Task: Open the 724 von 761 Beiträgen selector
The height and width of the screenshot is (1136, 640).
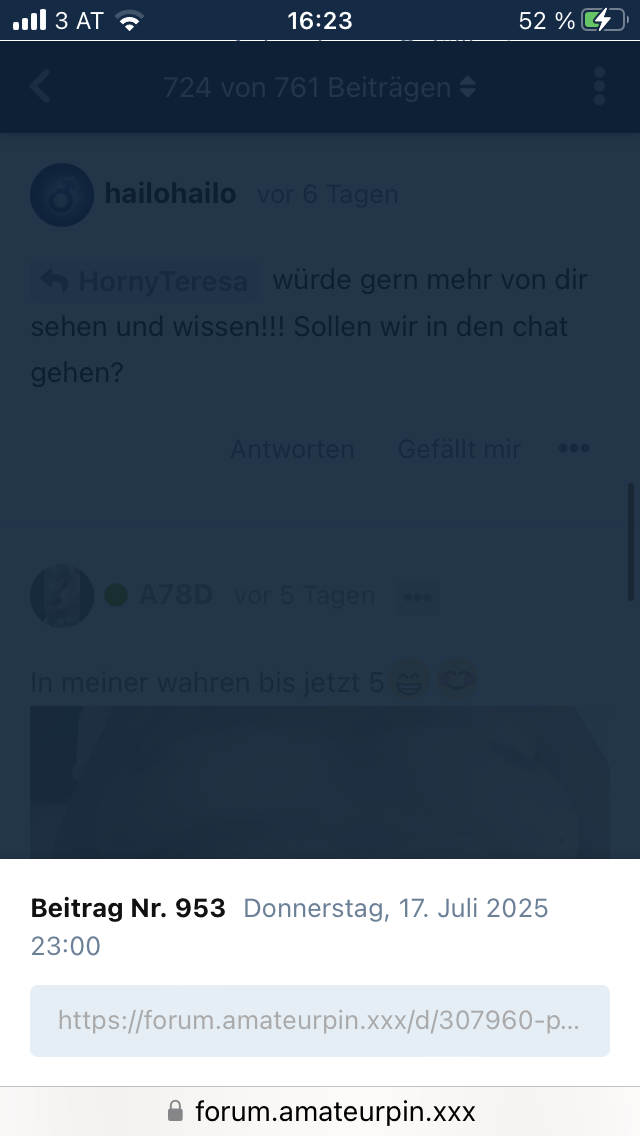Action: (x=319, y=88)
